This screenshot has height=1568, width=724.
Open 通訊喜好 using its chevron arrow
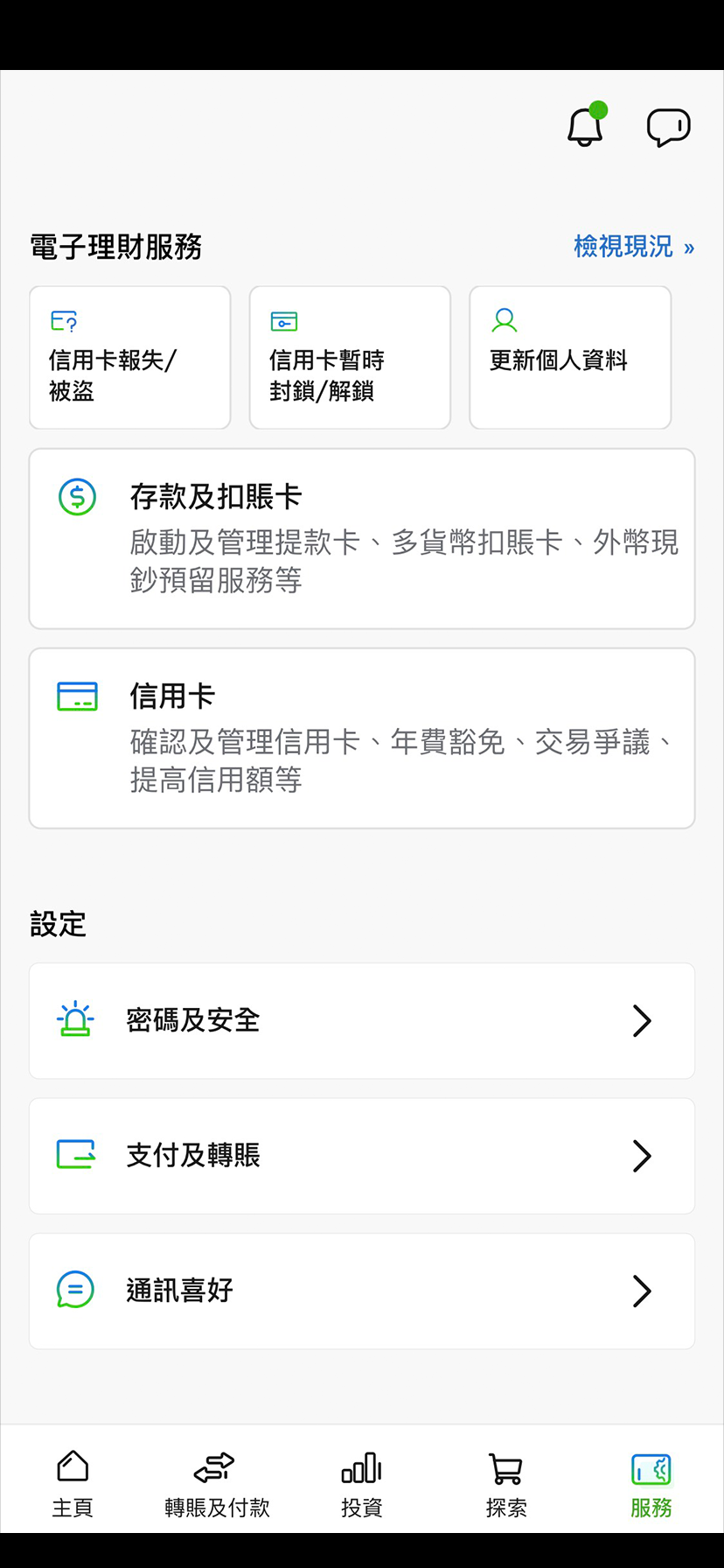pos(641,1291)
